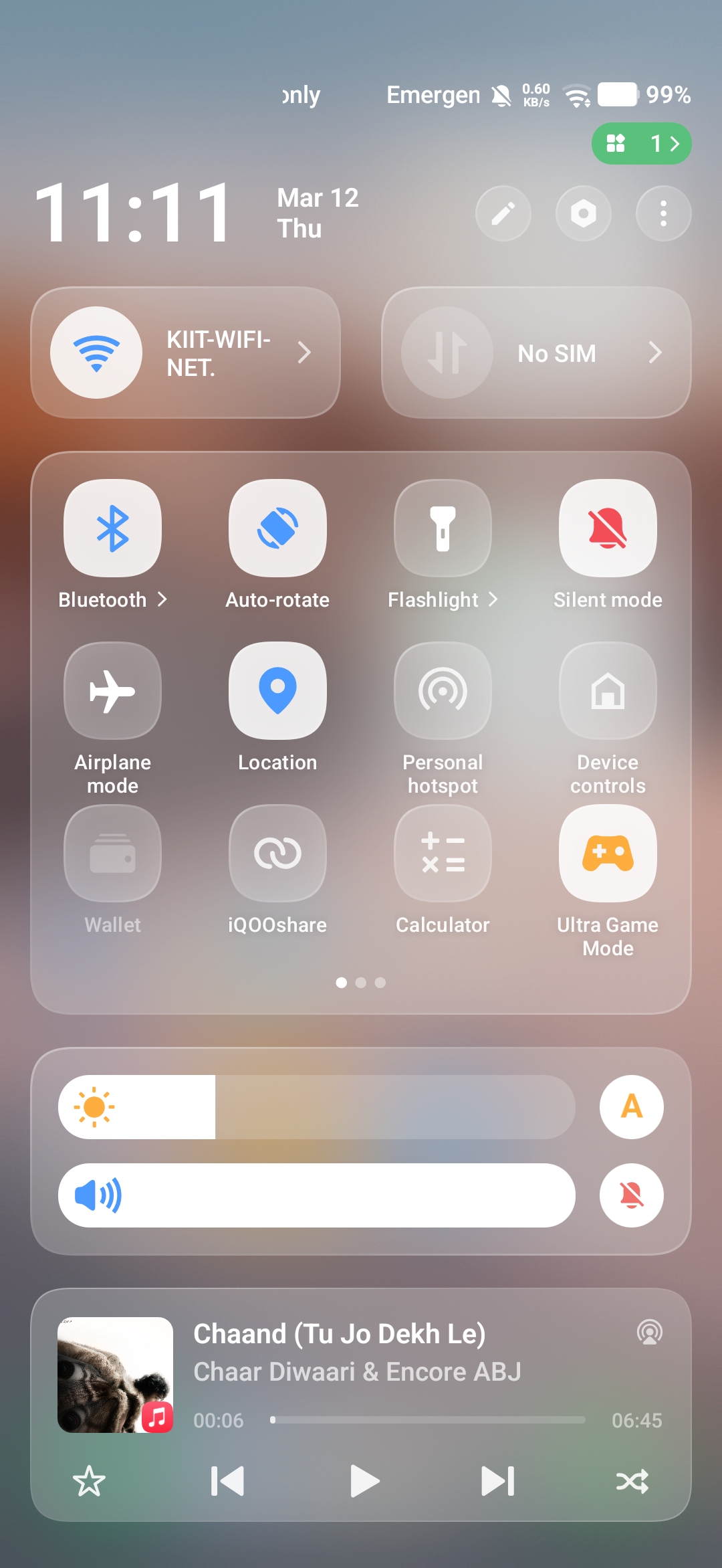This screenshot has width=722, height=1568.
Task: Launch the Calculator shortcut
Action: pyautogui.click(x=443, y=854)
